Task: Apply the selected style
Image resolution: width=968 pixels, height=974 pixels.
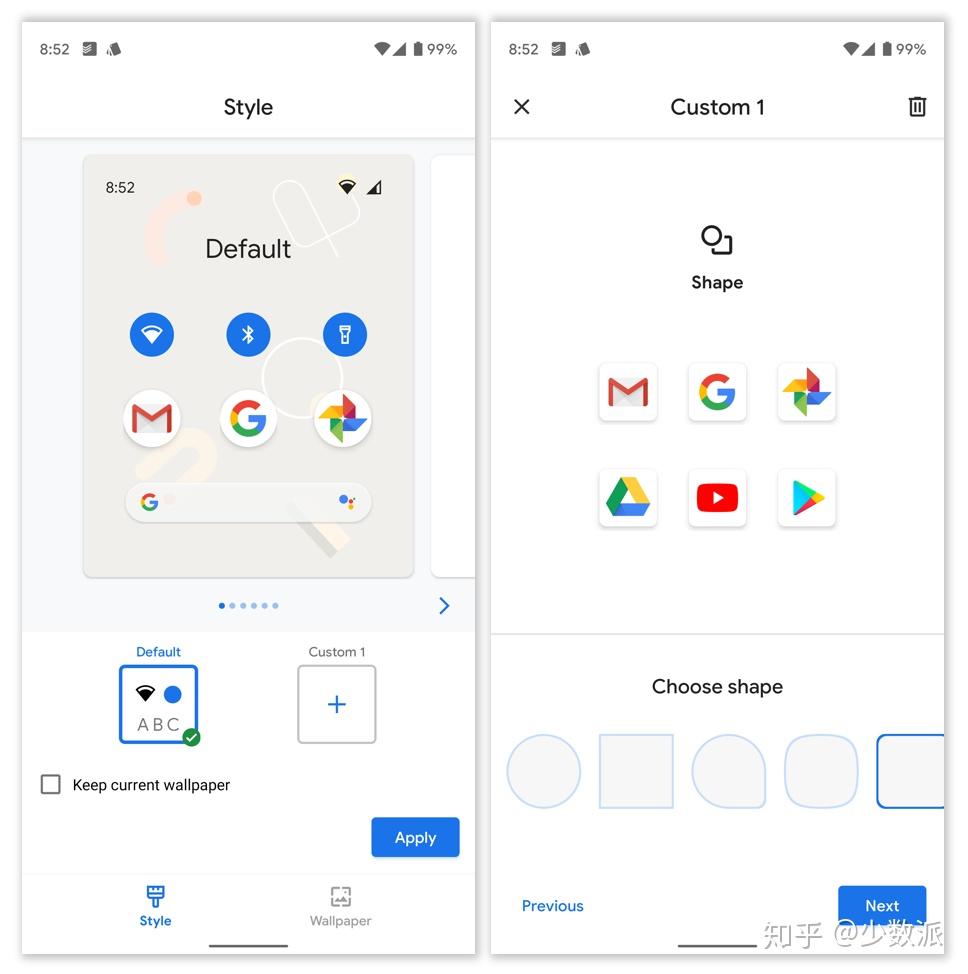Action: click(415, 838)
